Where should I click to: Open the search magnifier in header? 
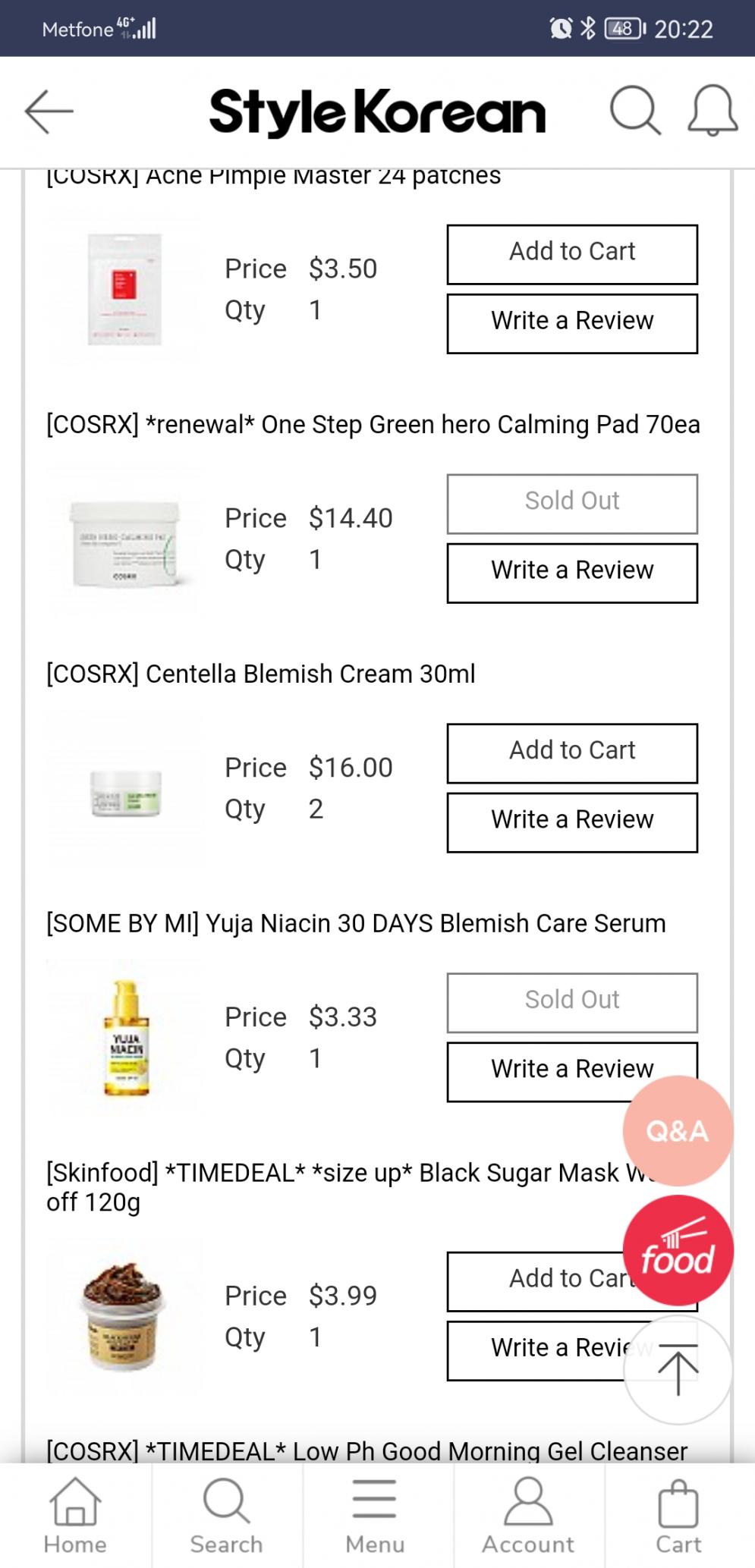pos(634,112)
